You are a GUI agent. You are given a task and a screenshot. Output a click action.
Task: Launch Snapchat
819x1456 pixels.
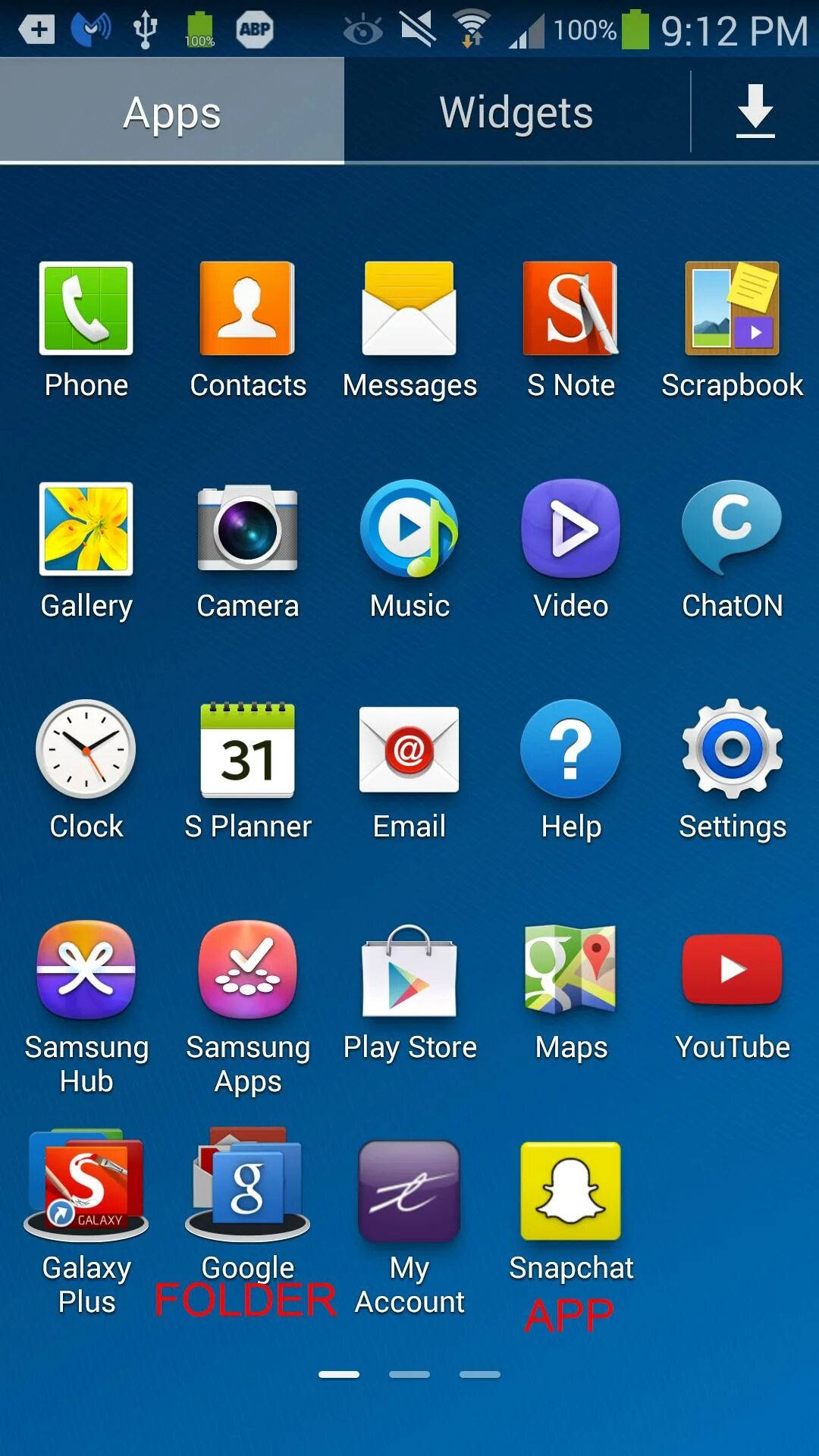click(570, 1191)
